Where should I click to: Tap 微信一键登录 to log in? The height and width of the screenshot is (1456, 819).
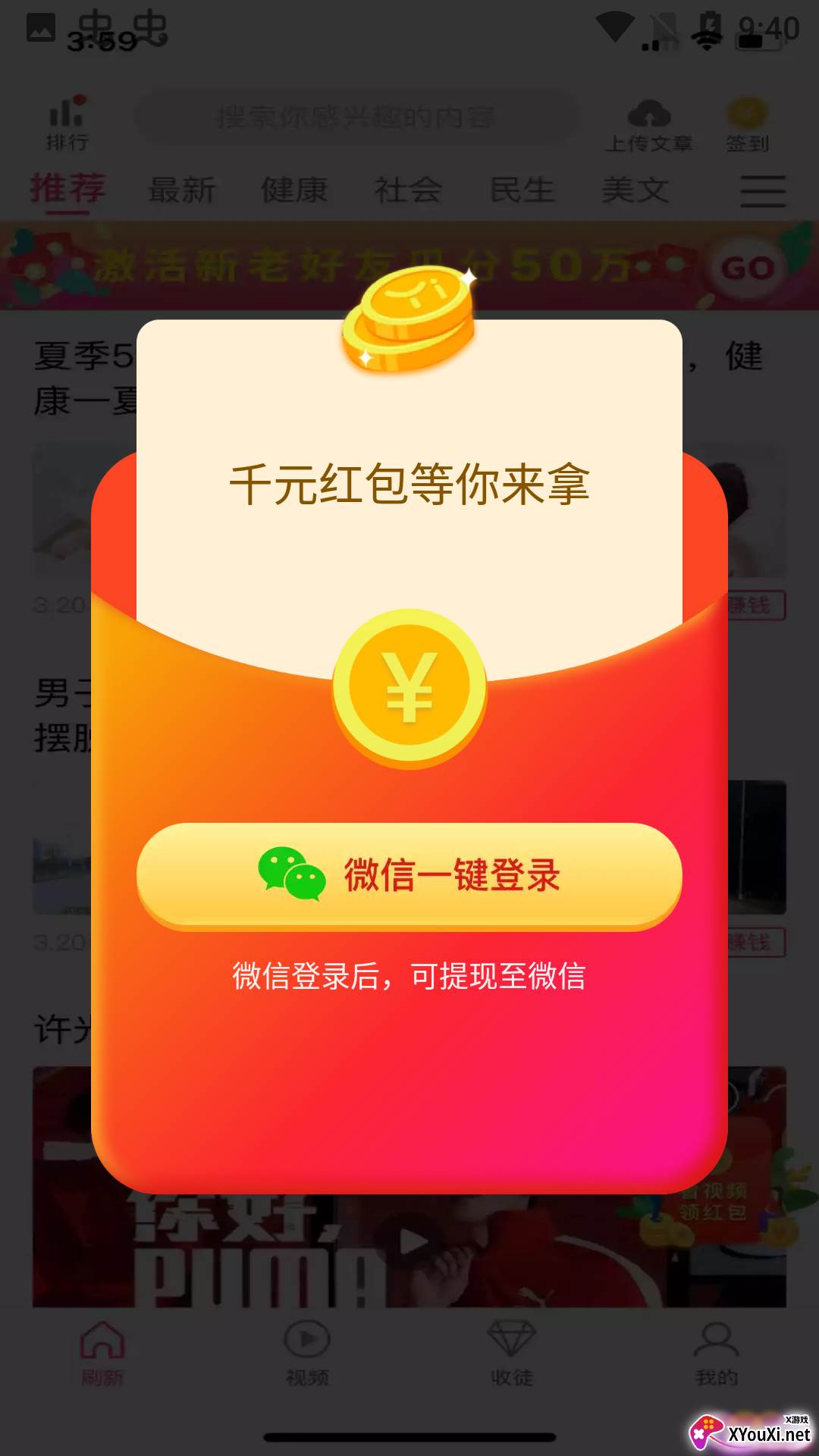coord(409,876)
